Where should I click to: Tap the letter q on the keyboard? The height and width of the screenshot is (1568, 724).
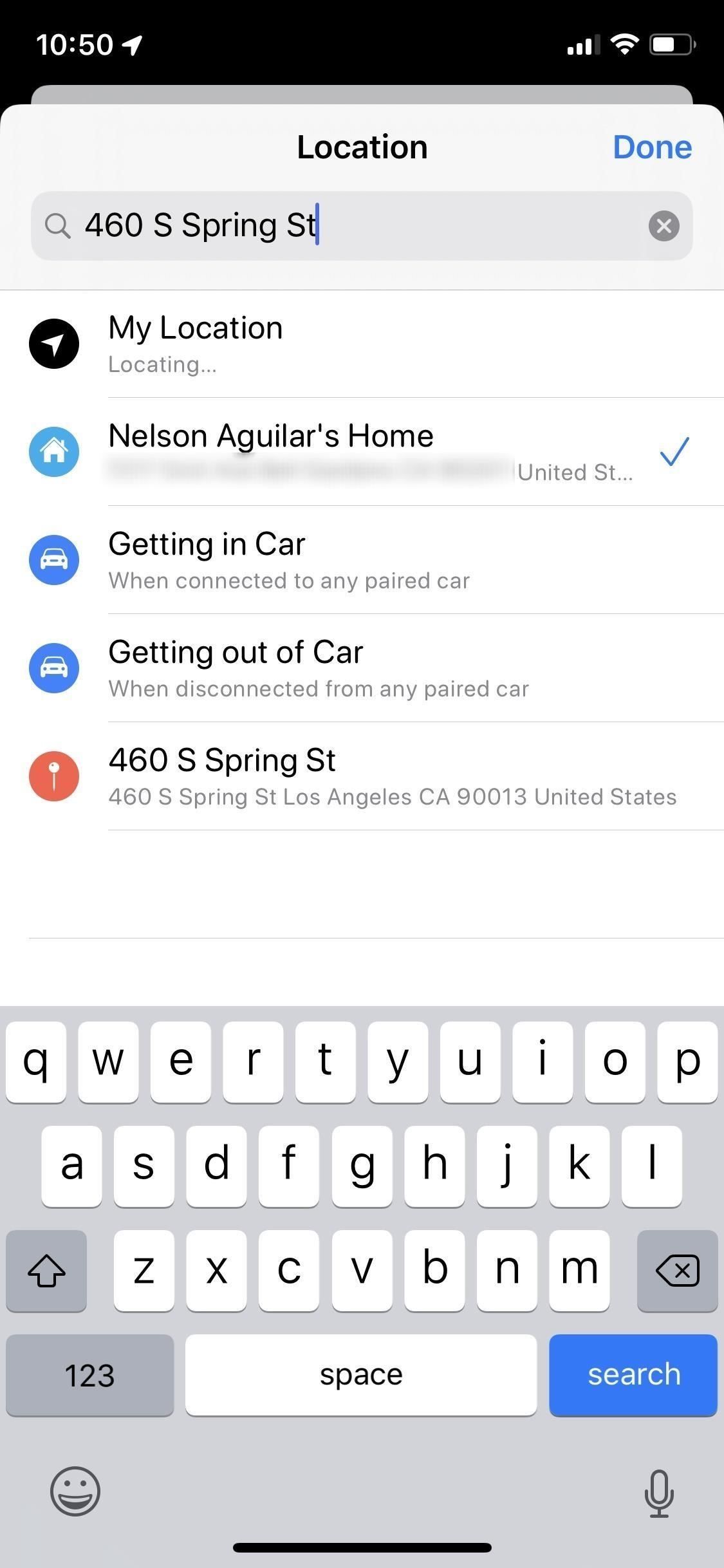point(36,1061)
